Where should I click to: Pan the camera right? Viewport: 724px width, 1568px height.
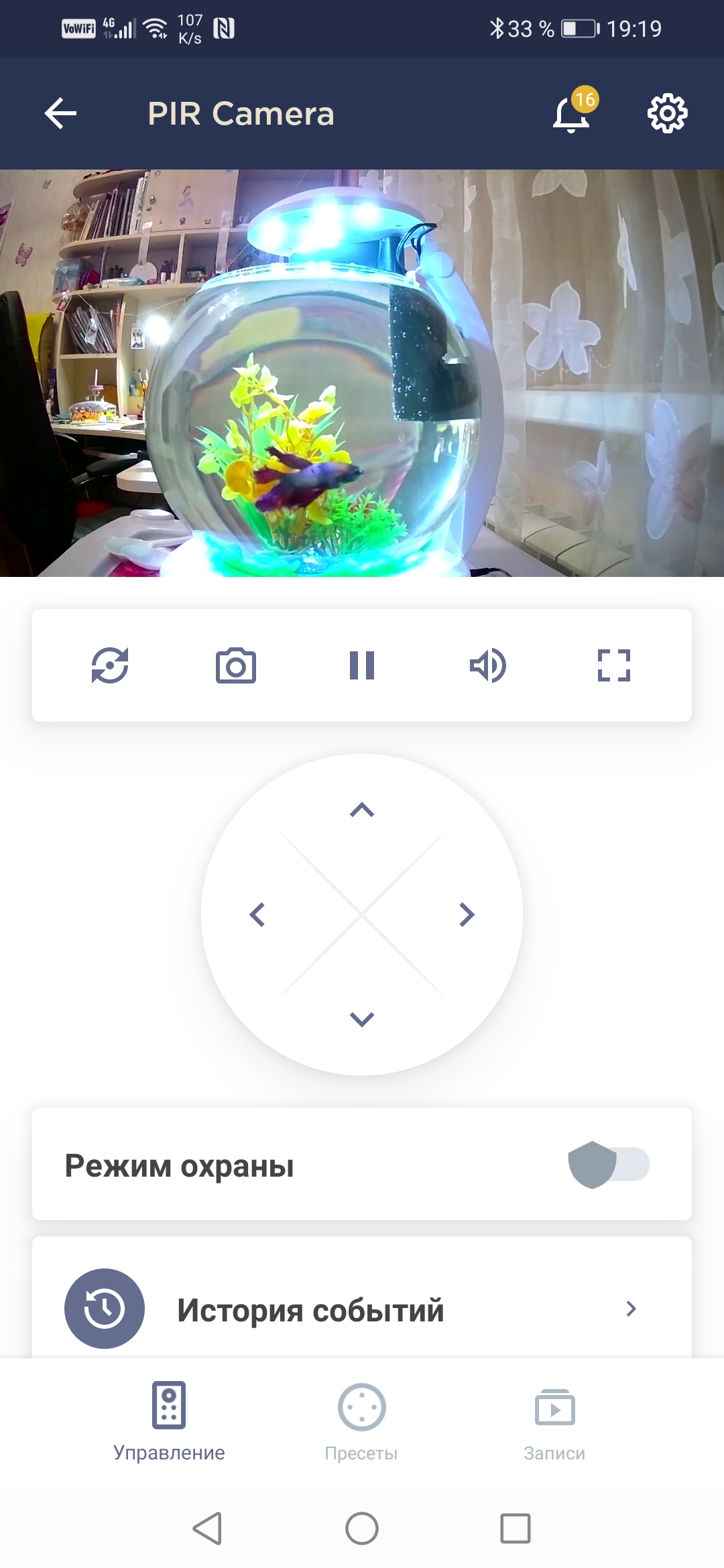(x=467, y=915)
